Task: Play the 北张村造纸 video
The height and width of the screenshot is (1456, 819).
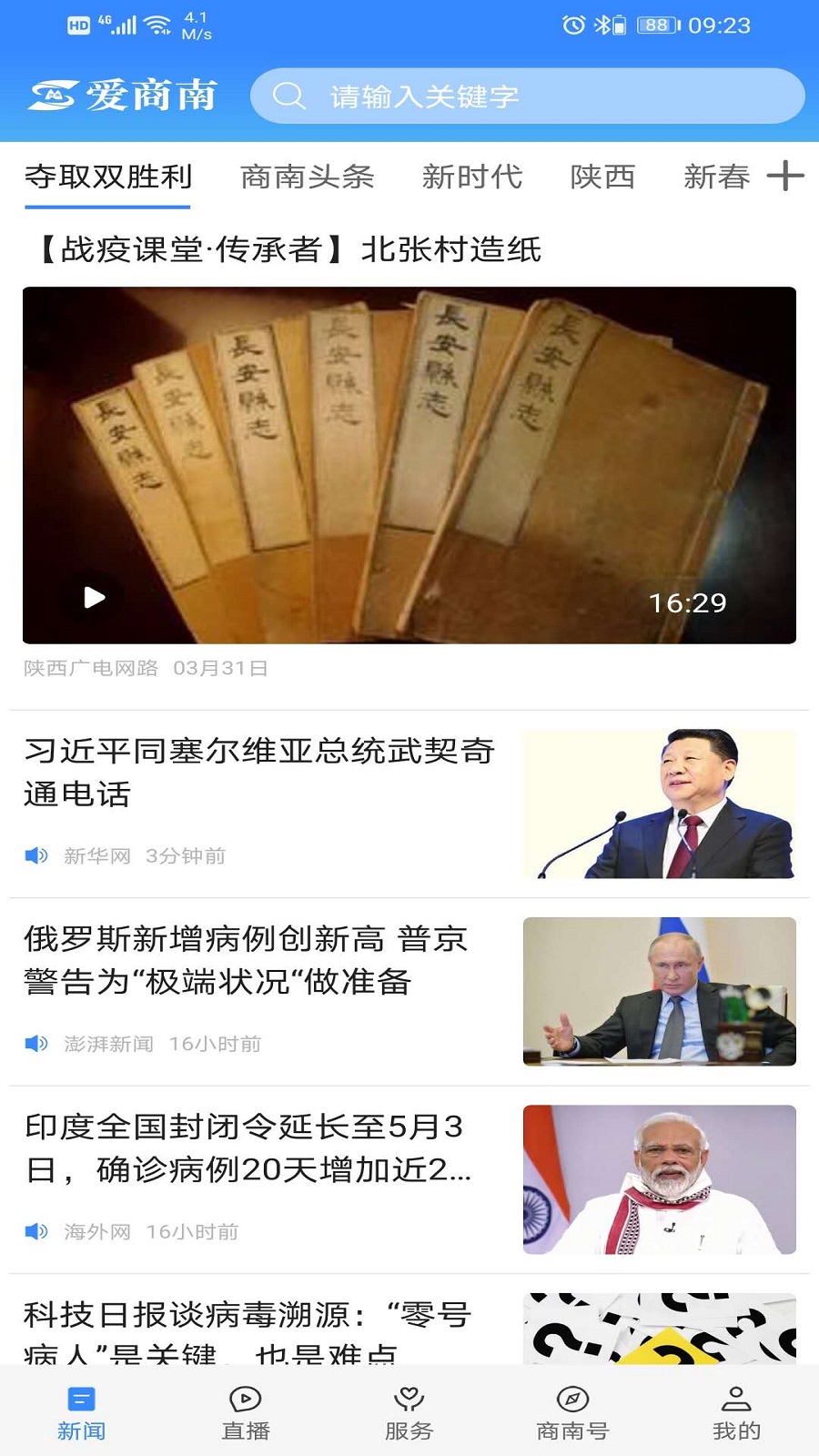Action: (93, 597)
